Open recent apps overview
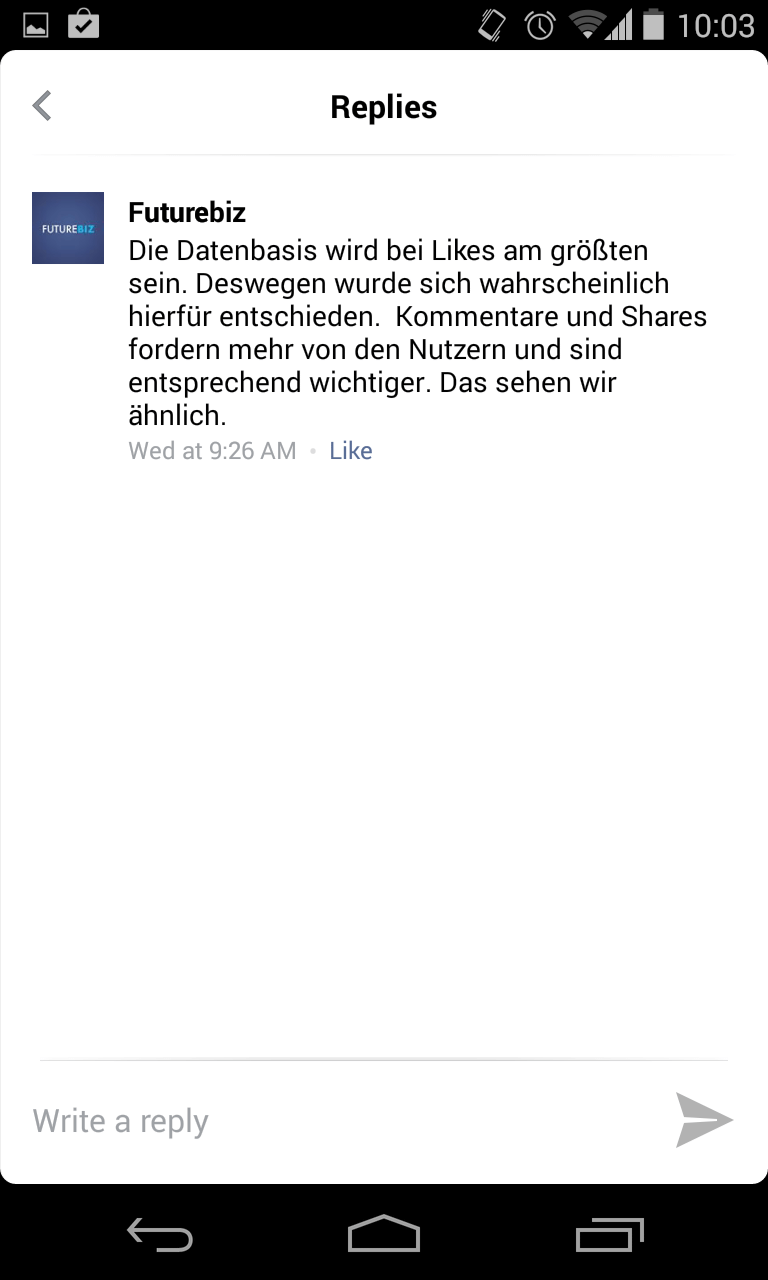768x1280 pixels. 610,1234
